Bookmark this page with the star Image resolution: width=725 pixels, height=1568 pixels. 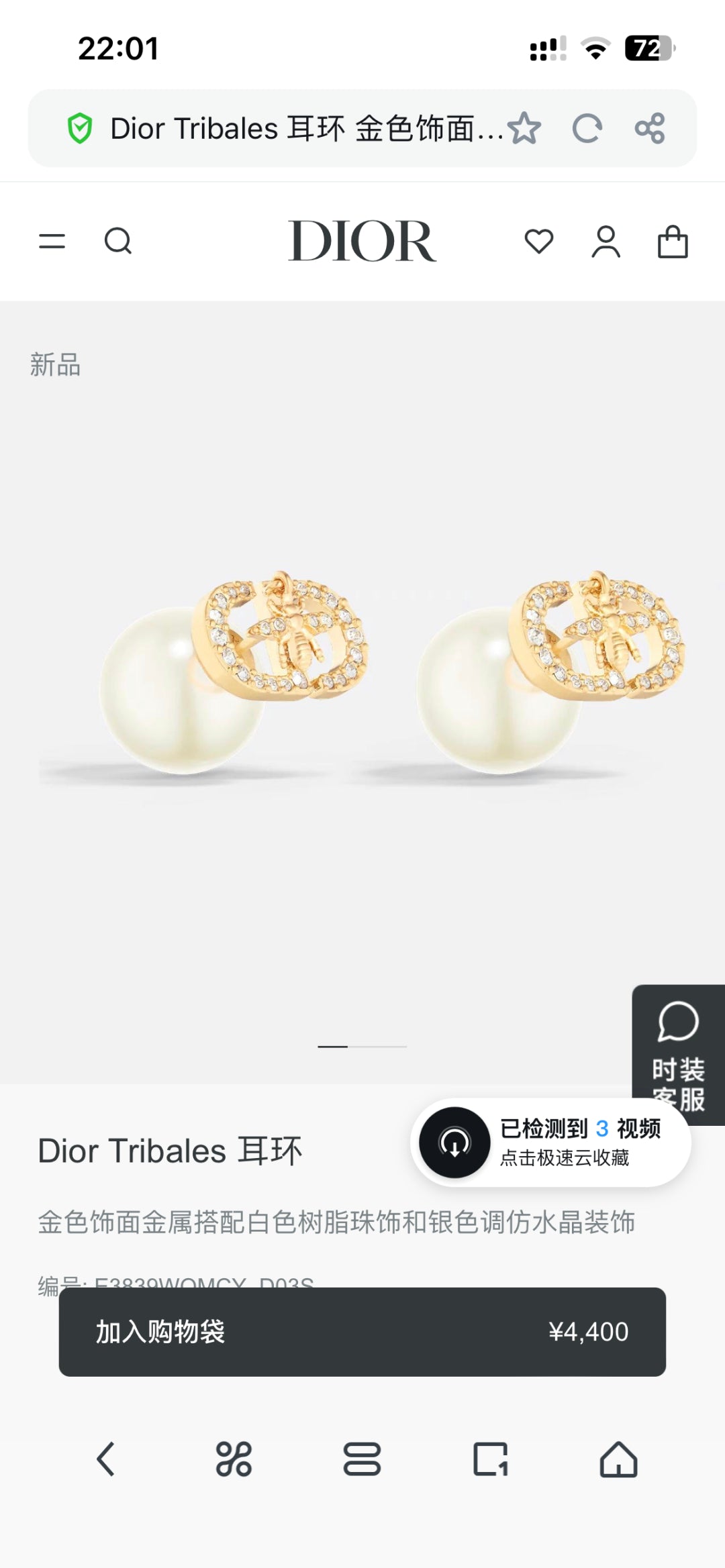(524, 128)
